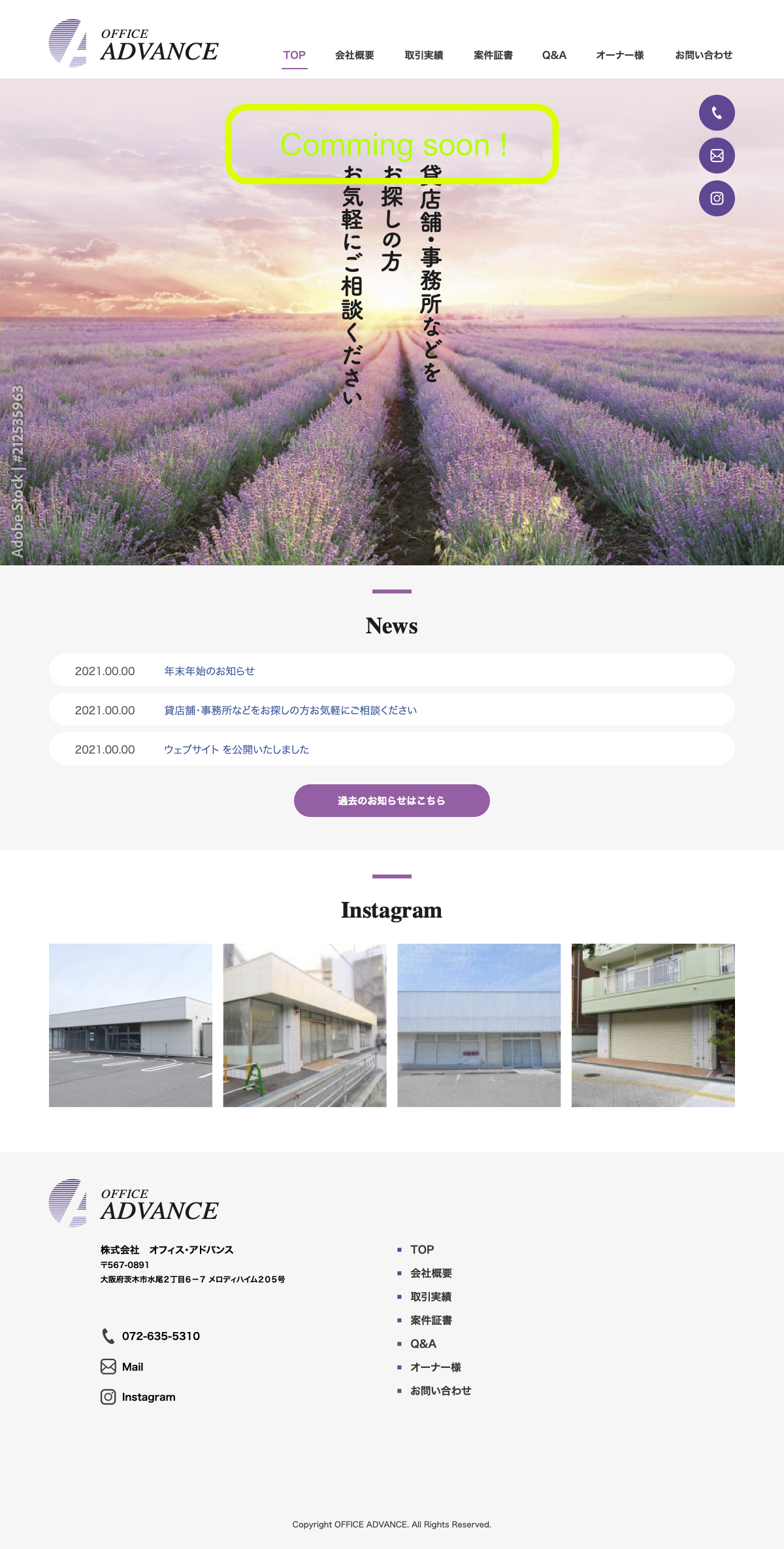Call 072-635-5310 from the footer
This screenshot has height=1549, width=784.
pyautogui.click(x=160, y=1336)
